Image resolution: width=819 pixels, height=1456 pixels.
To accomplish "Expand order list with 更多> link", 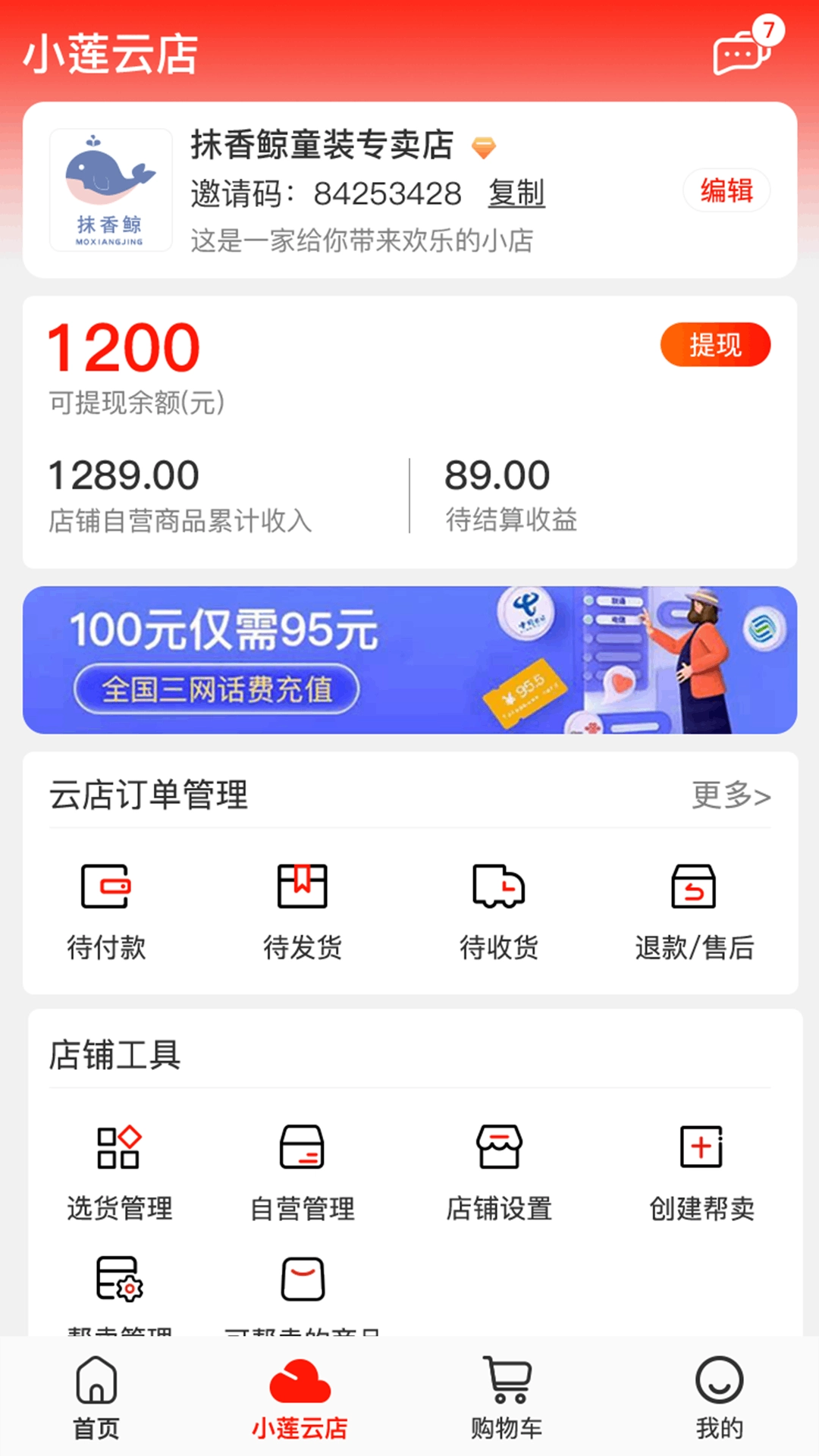I will coord(730,796).
